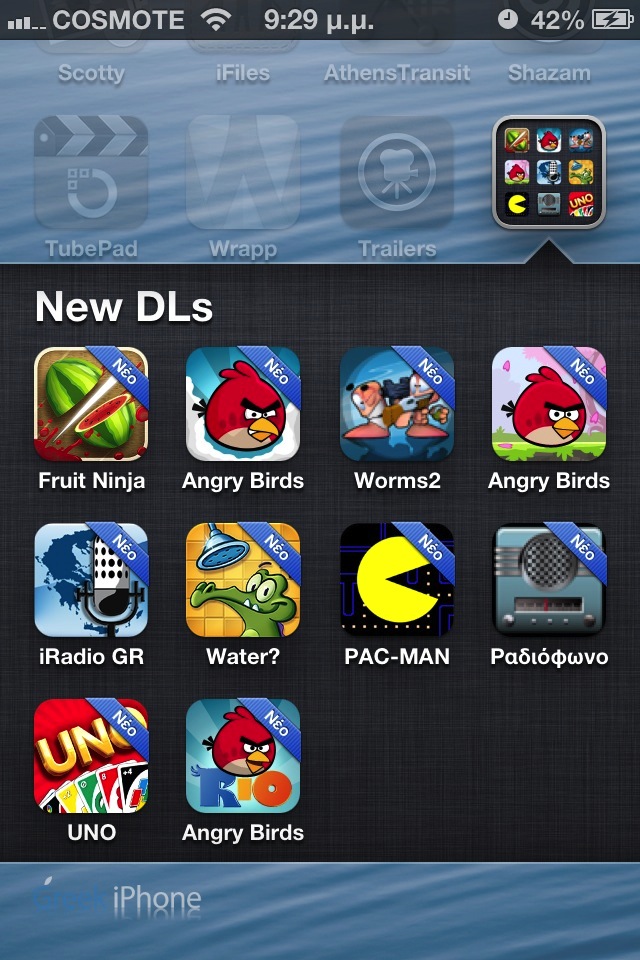
Task: Tap the New DLs folder icon to close it
Action: [x=549, y=172]
